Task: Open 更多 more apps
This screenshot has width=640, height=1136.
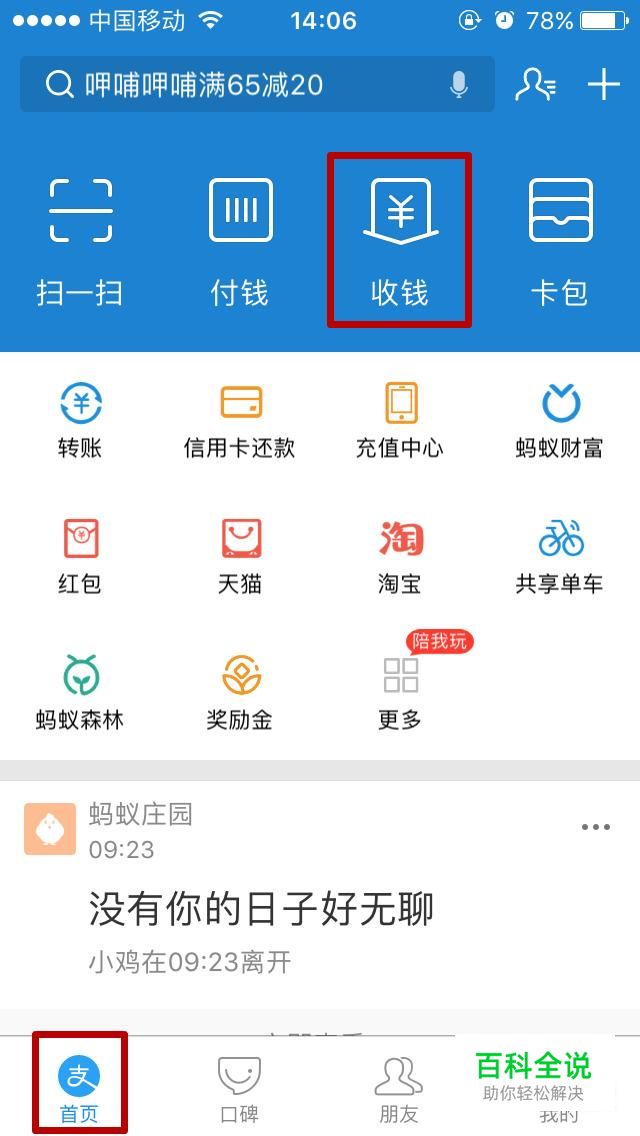Action: click(400, 692)
